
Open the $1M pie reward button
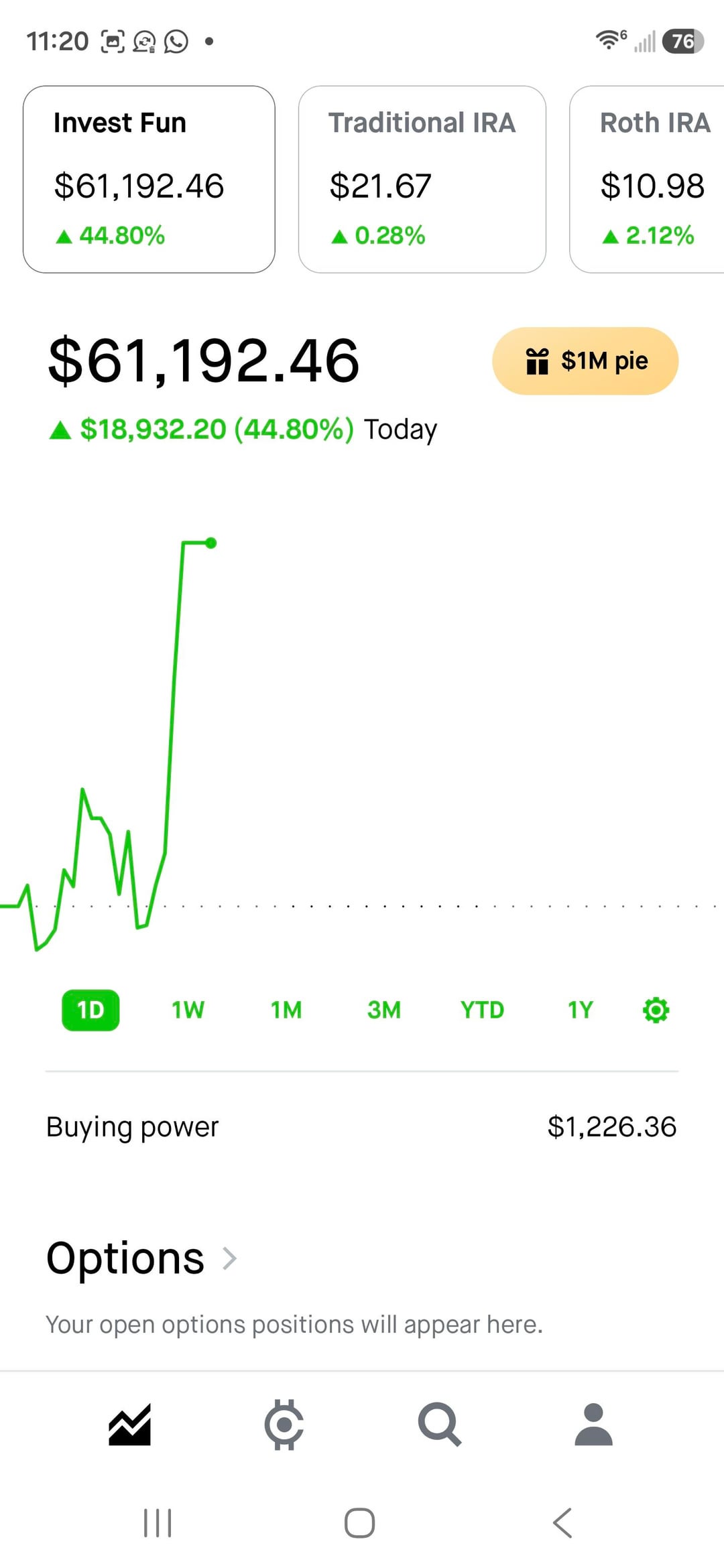(x=585, y=361)
